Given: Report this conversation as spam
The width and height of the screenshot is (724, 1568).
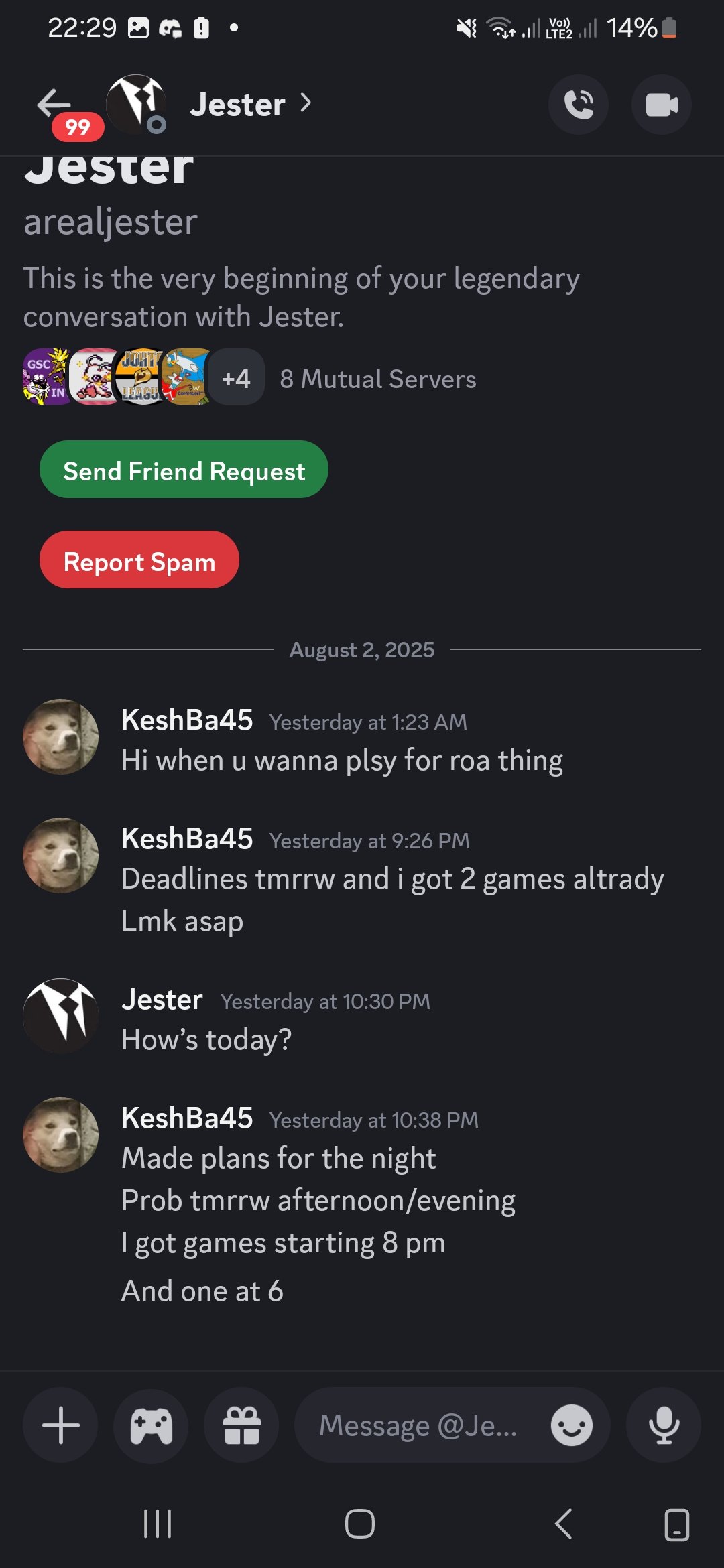Looking at the screenshot, I should (139, 560).
